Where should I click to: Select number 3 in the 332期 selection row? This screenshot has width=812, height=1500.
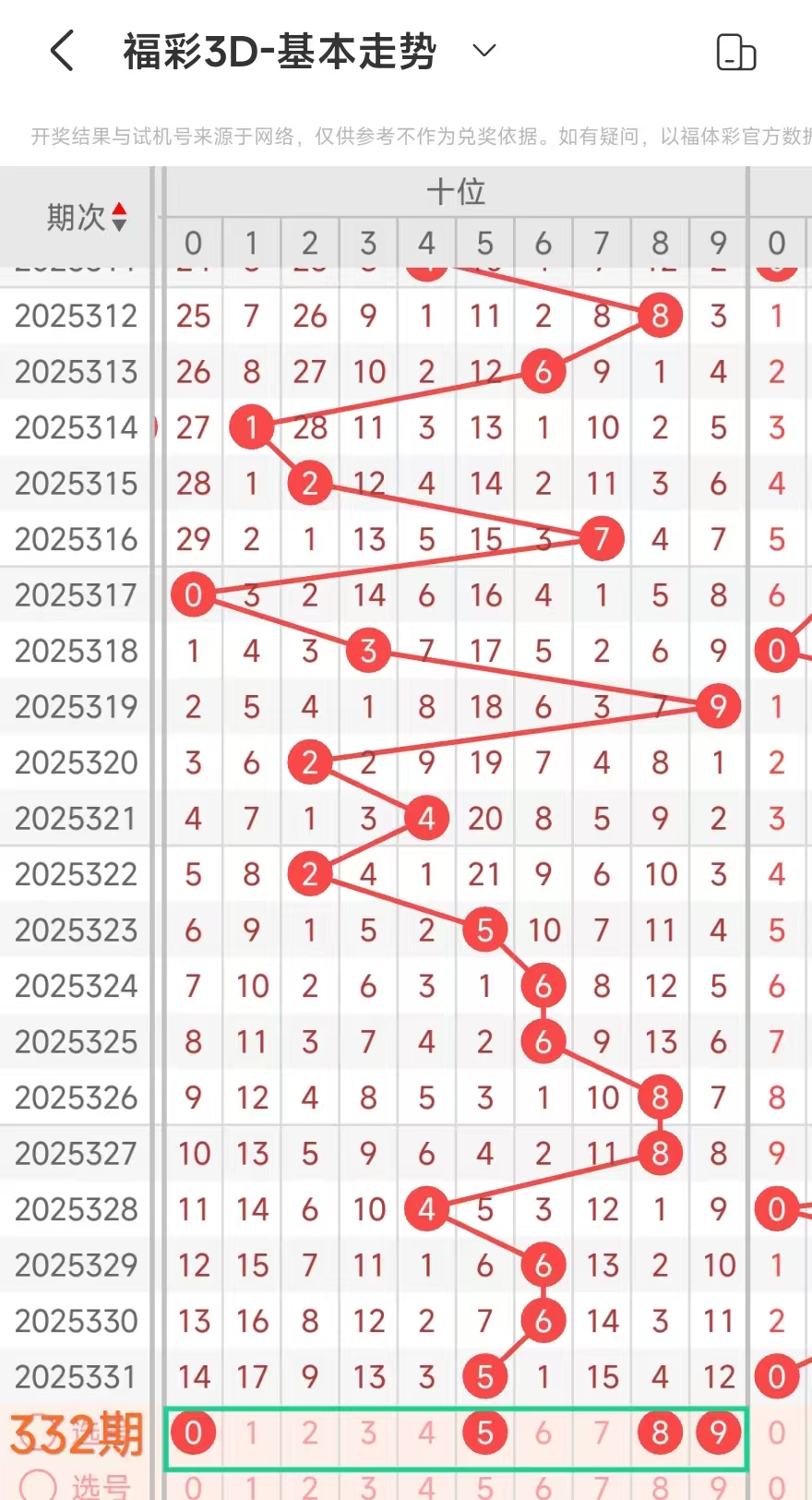[x=368, y=1433]
